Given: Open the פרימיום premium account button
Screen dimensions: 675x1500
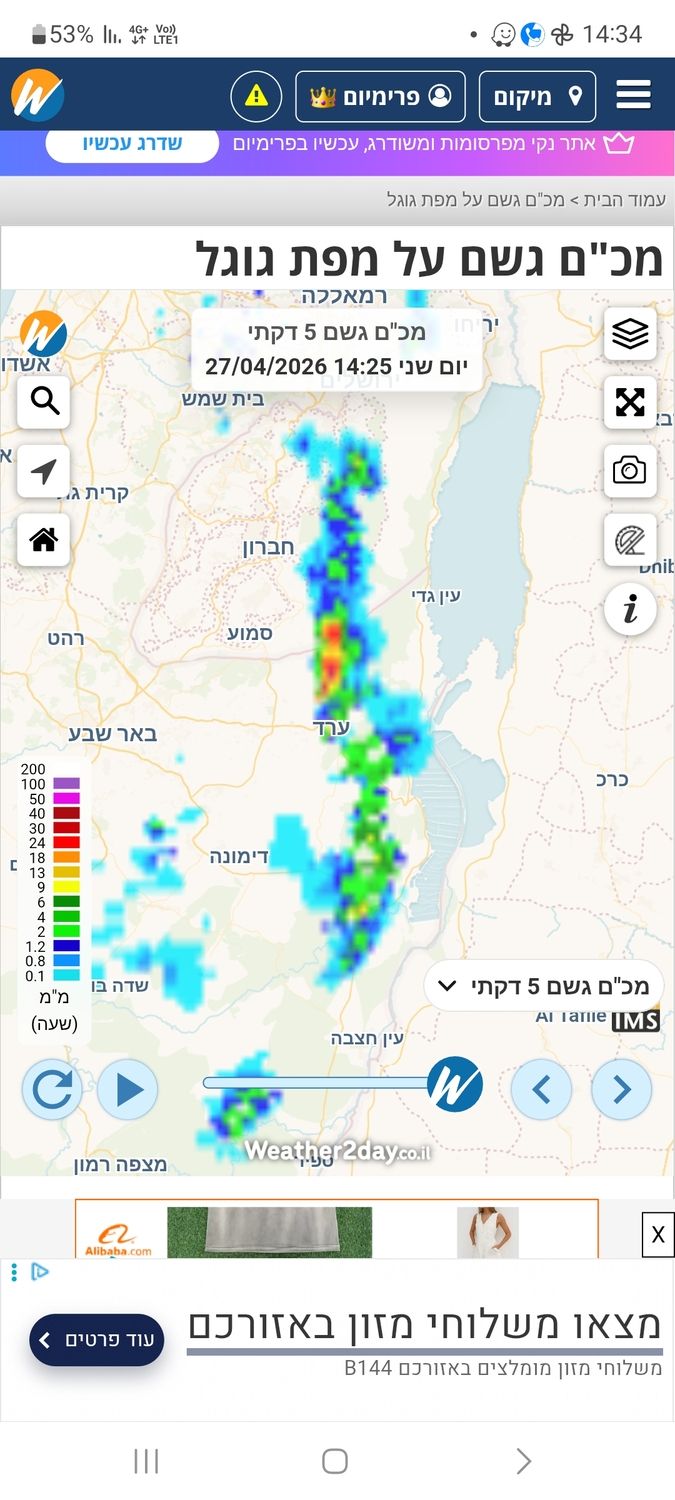Looking at the screenshot, I should 380,97.
